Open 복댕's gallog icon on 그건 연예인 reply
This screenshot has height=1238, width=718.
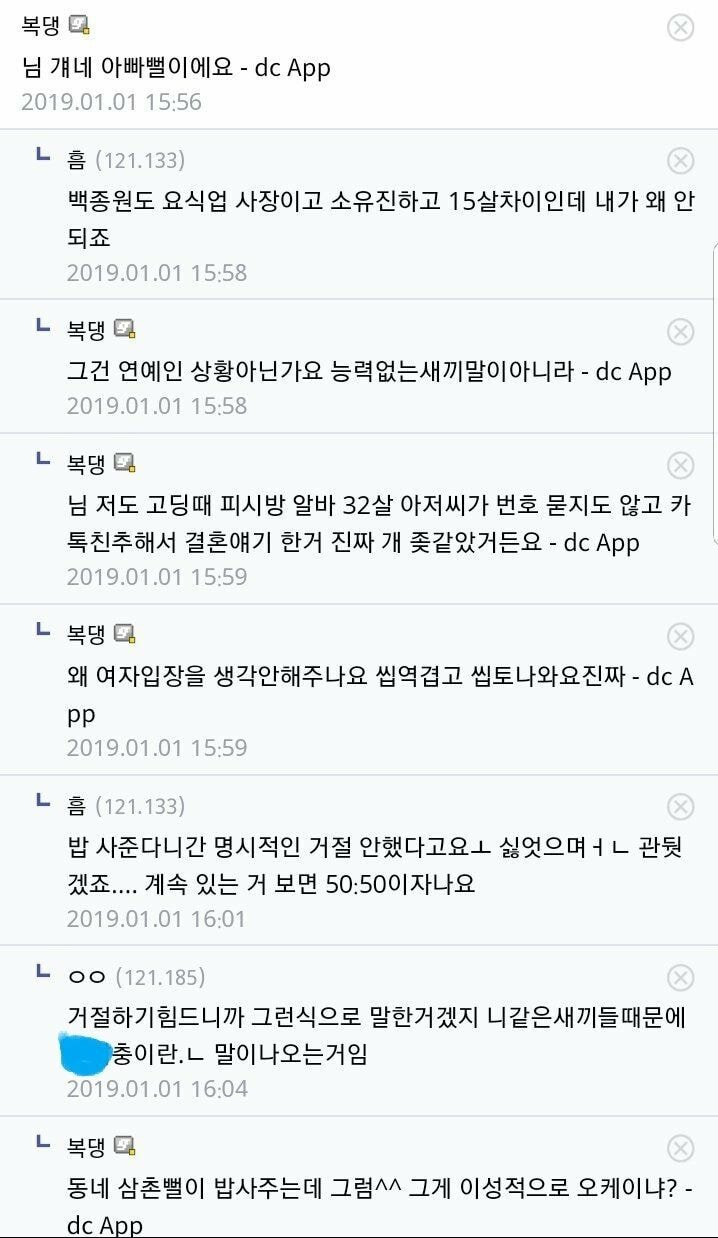(124, 328)
